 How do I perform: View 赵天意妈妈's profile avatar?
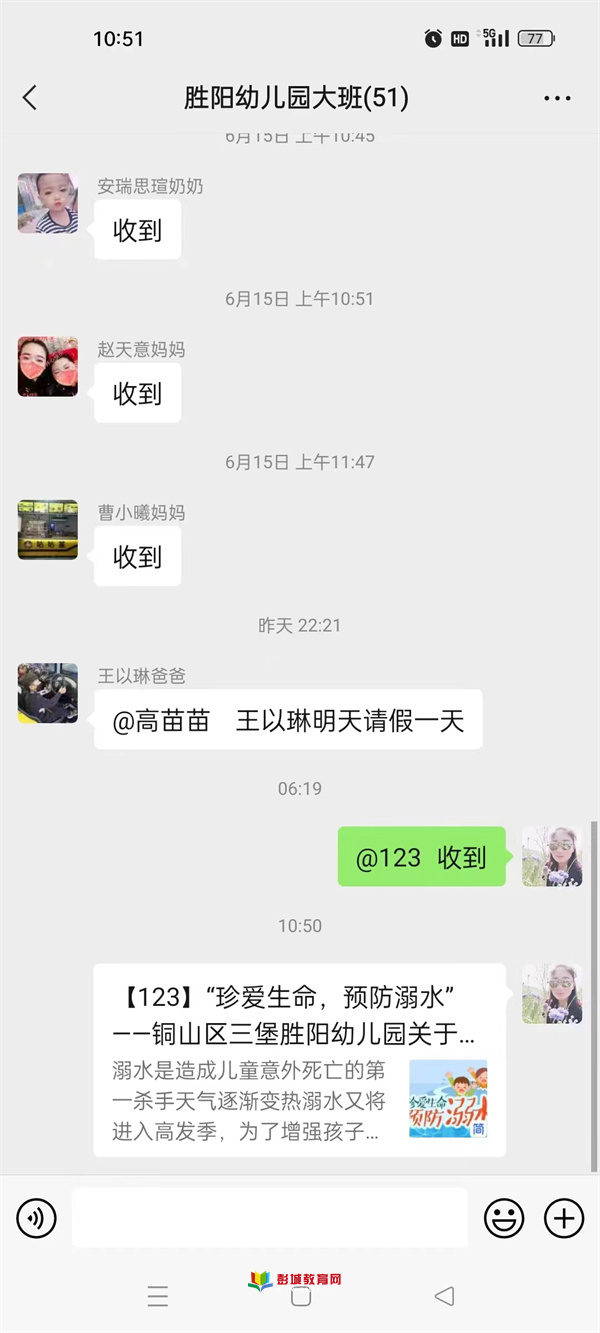[x=48, y=367]
